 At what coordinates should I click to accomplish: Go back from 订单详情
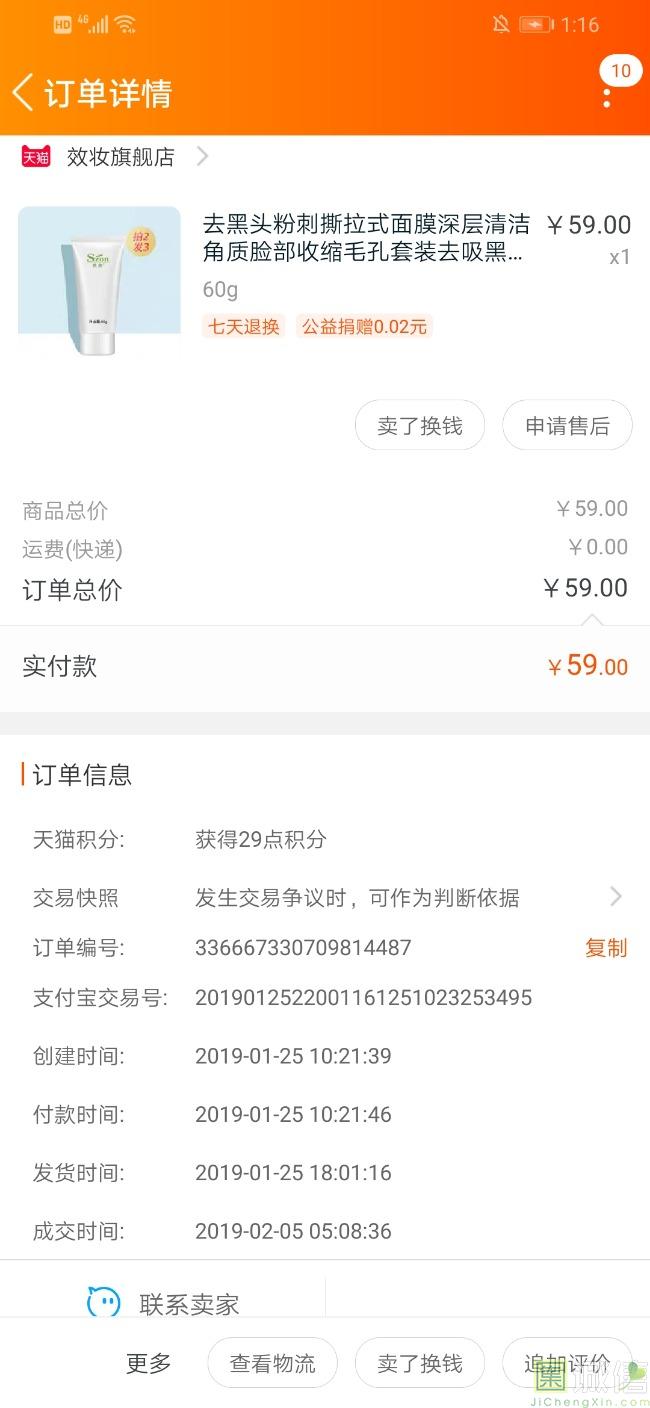pyautogui.click(x=24, y=92)
